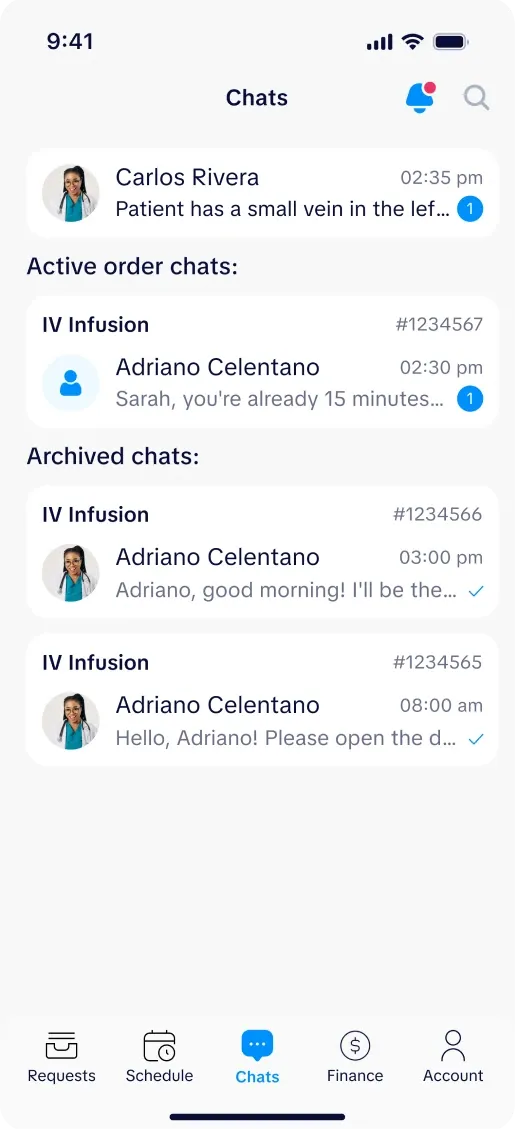Switch to the Requests tab

(61, 1056)
